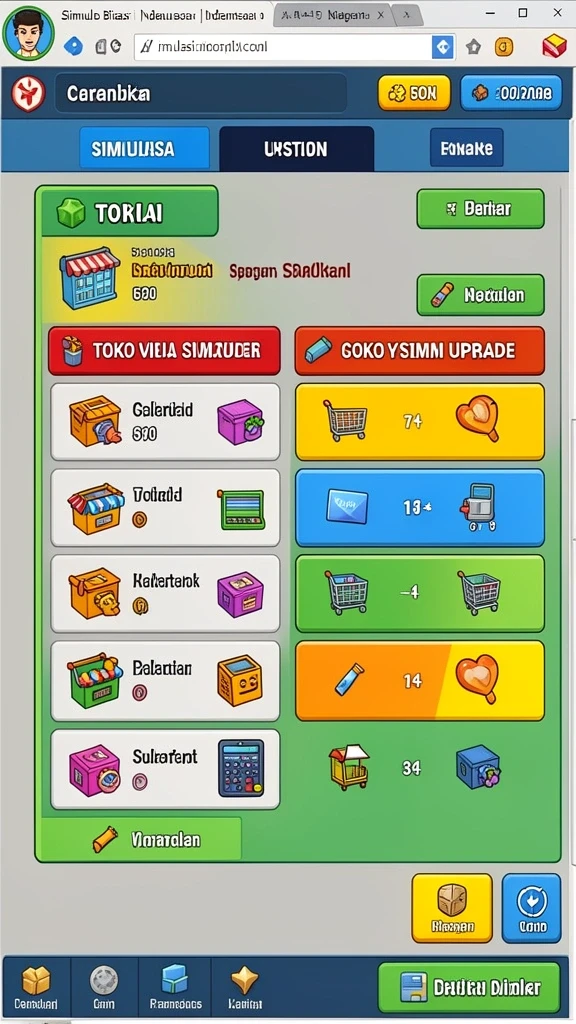Image resolution: width=576 pixels, height=1024 pixels.
Task: Open the Balartian item row
Action: [165, 680]
